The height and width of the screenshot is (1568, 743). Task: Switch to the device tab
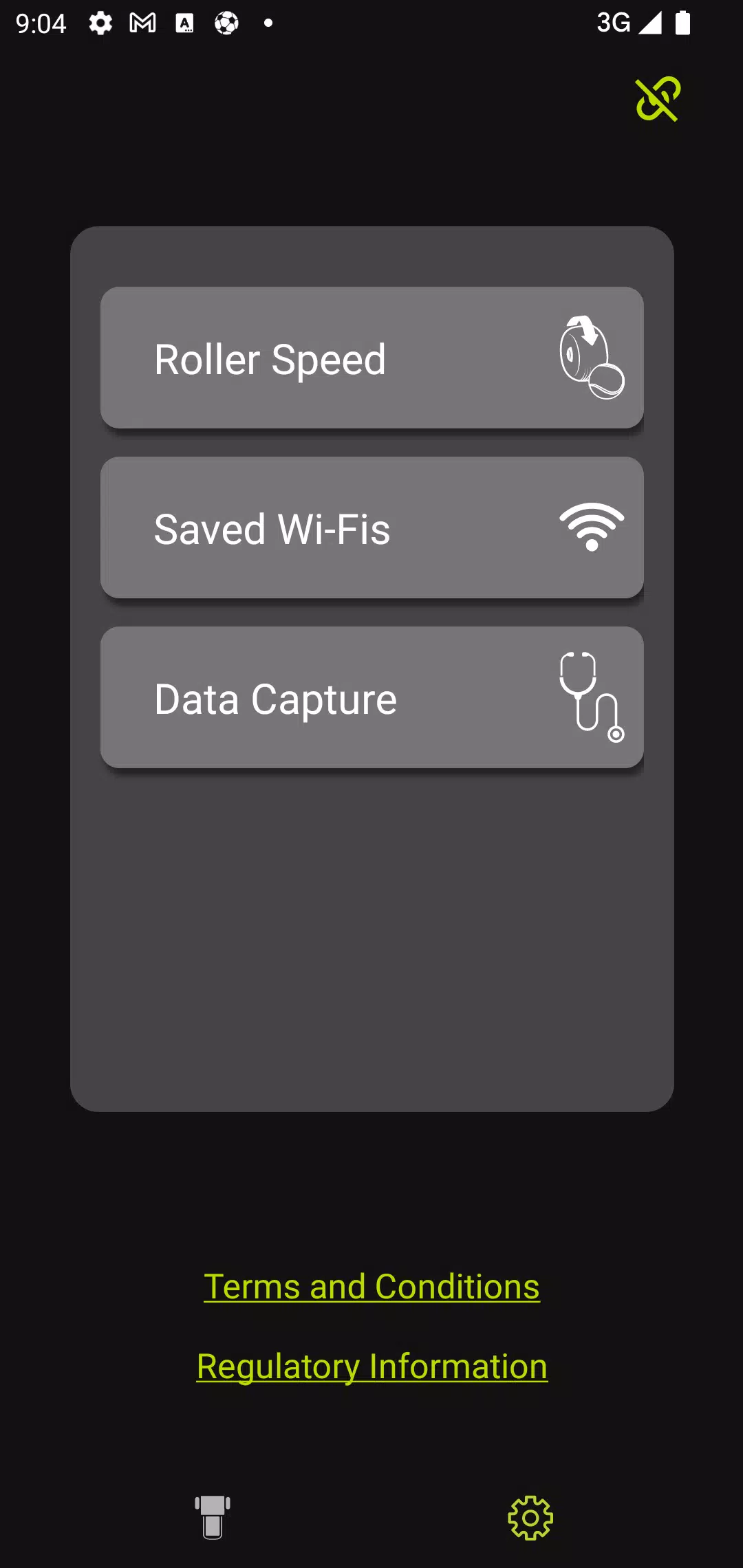click(x=213, y=1517)
